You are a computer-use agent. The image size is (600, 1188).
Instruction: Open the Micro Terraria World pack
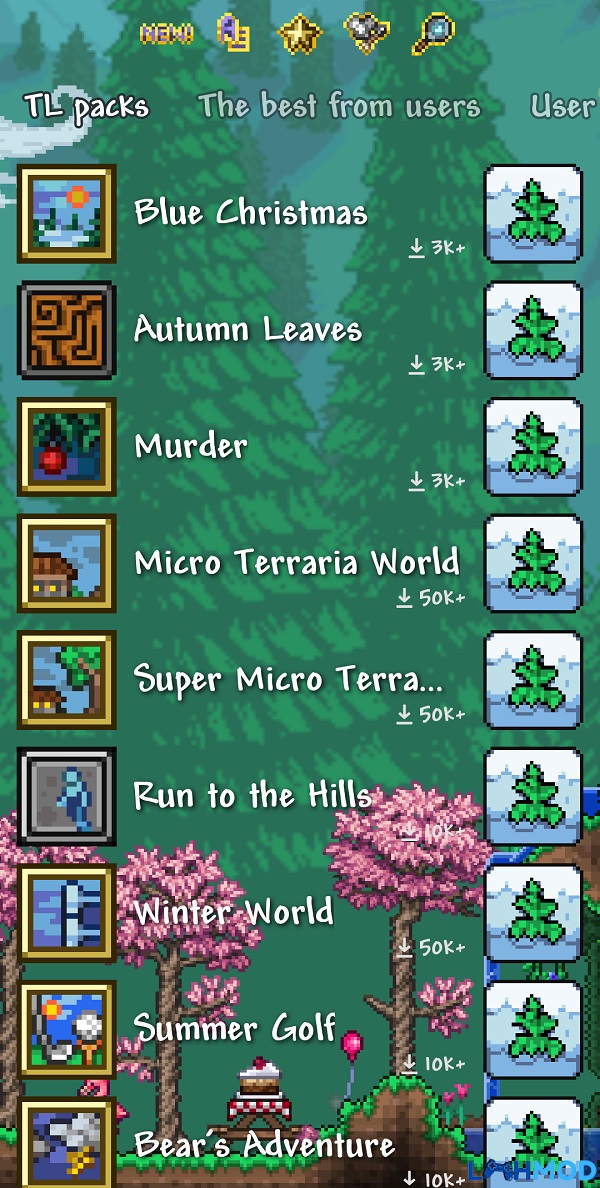(x=296, y=562)
